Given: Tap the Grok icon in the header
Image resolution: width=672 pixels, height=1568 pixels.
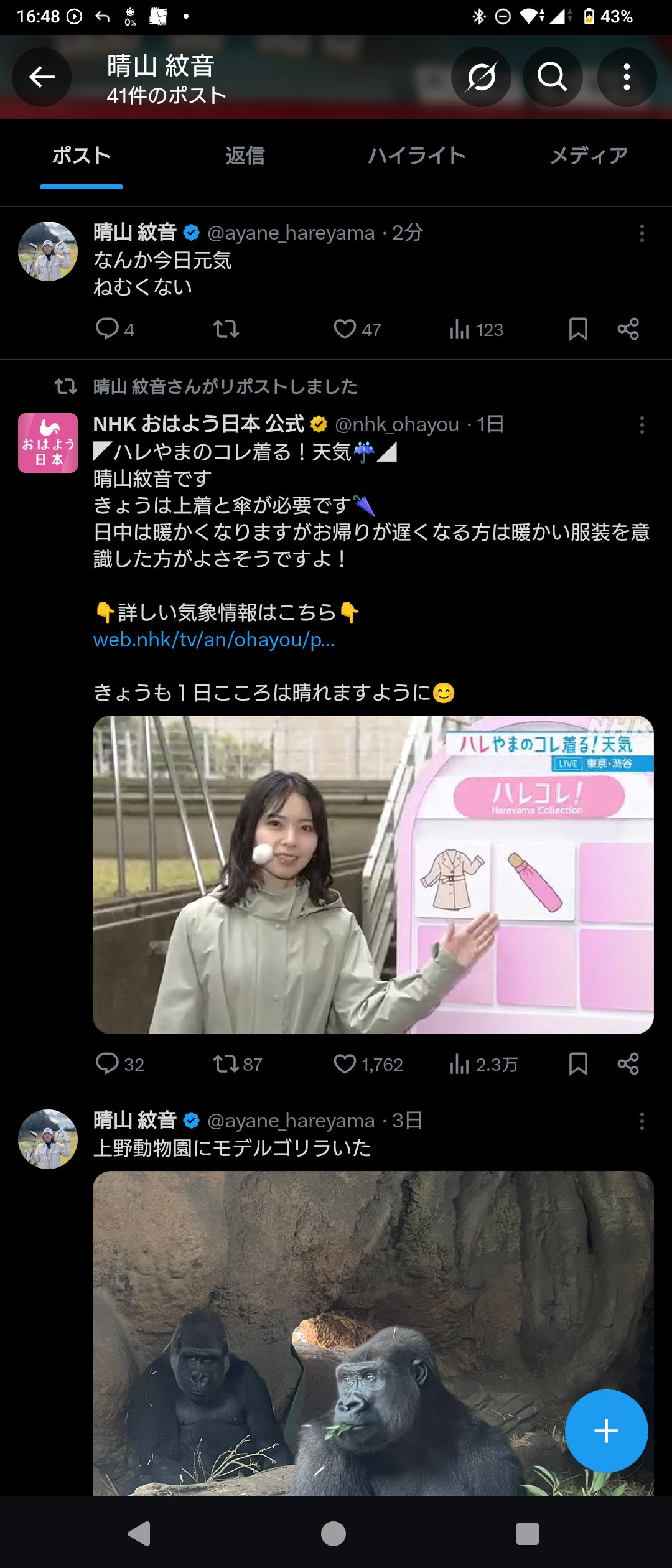Looking at the screenshot, I should pos(481,77).
